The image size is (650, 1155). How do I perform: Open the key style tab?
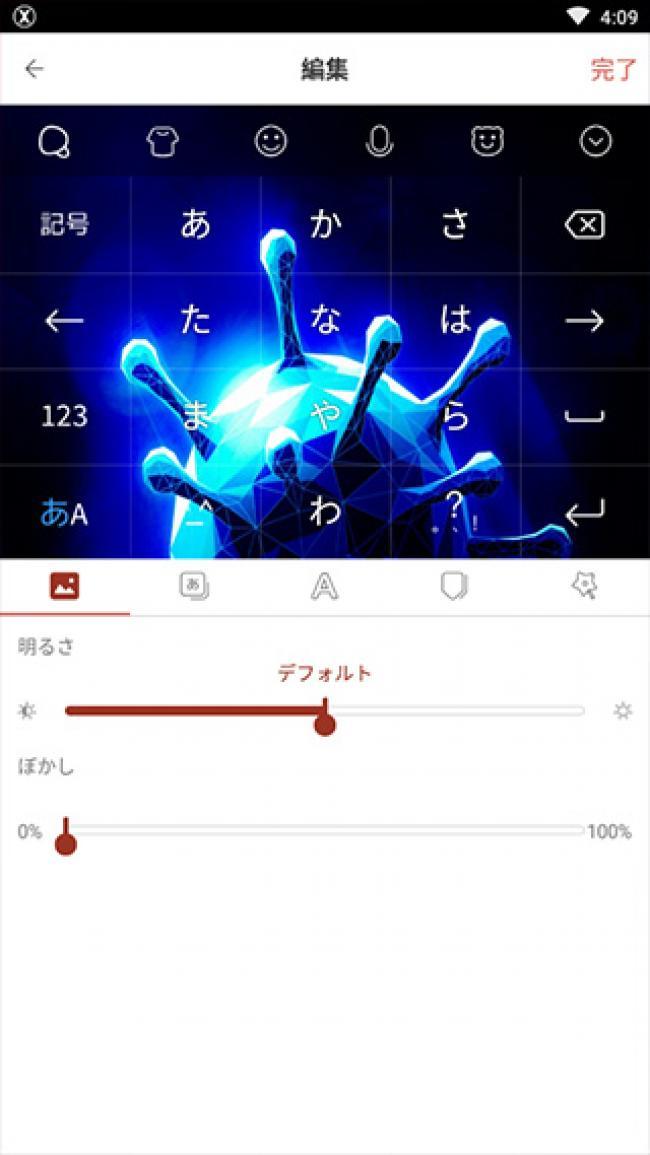[x=194, y=587]
